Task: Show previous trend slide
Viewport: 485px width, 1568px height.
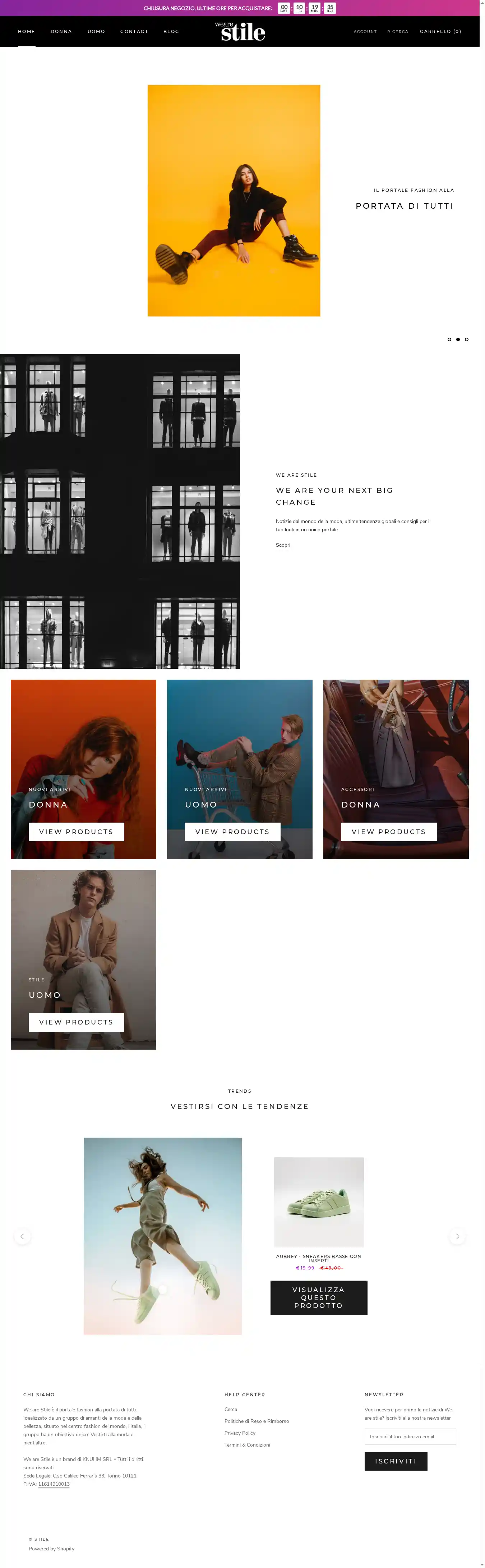Action: tap(23, 1236)
